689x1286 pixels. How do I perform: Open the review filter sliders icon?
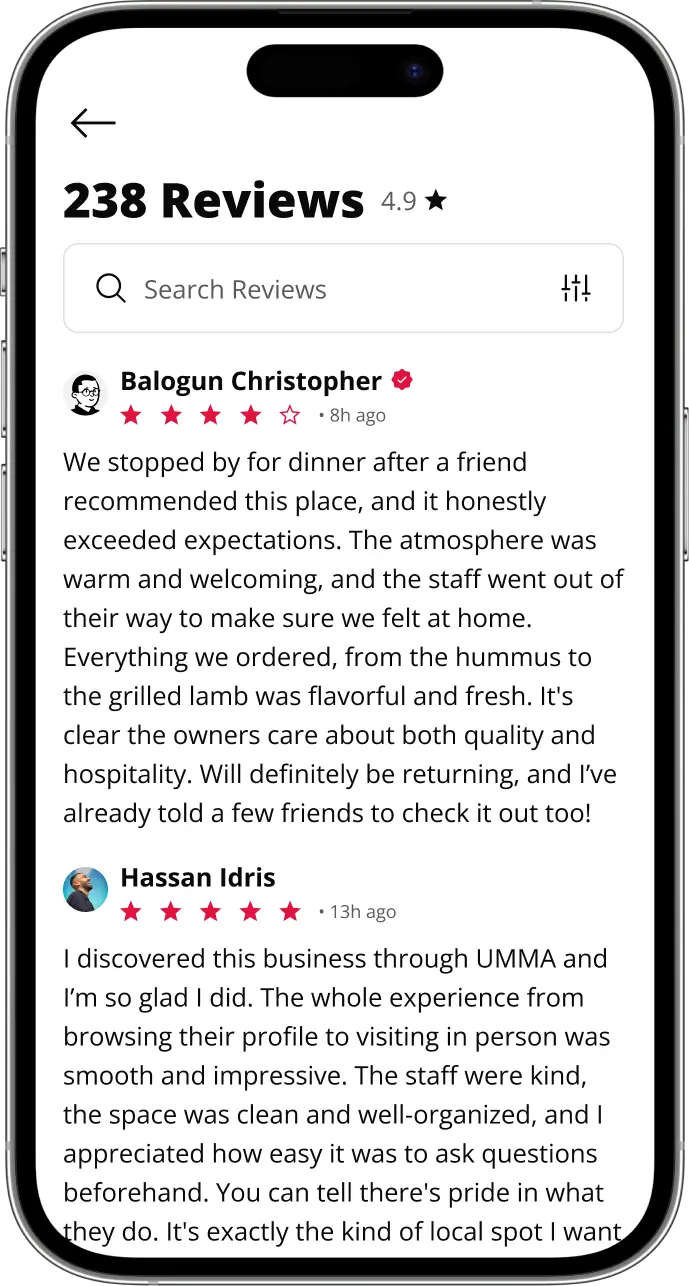click(576, 288)
